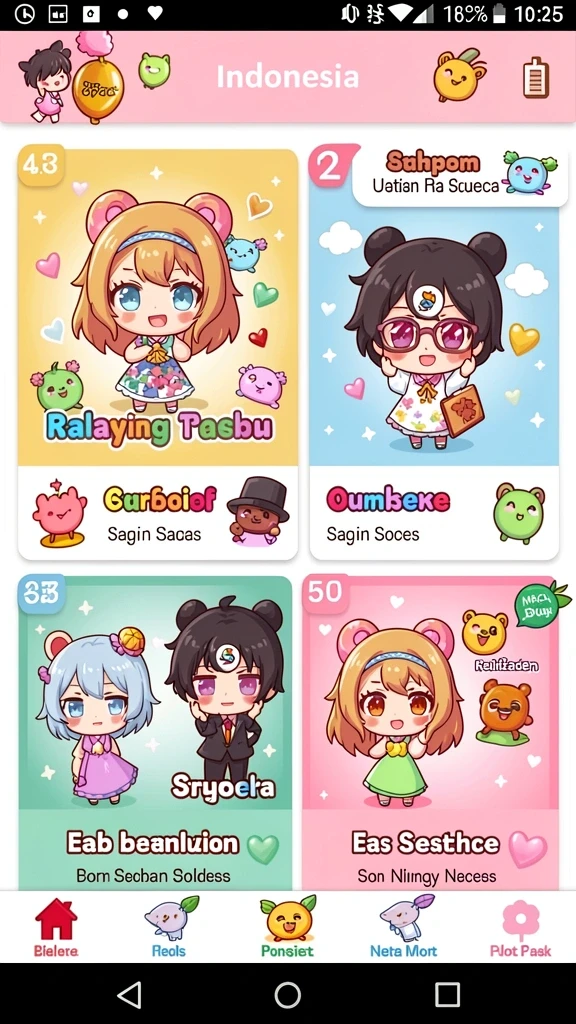This screenshot has width=576, height=1024.
Task: Open recent apps from navigation bar
Action: (x=447, y=995)
